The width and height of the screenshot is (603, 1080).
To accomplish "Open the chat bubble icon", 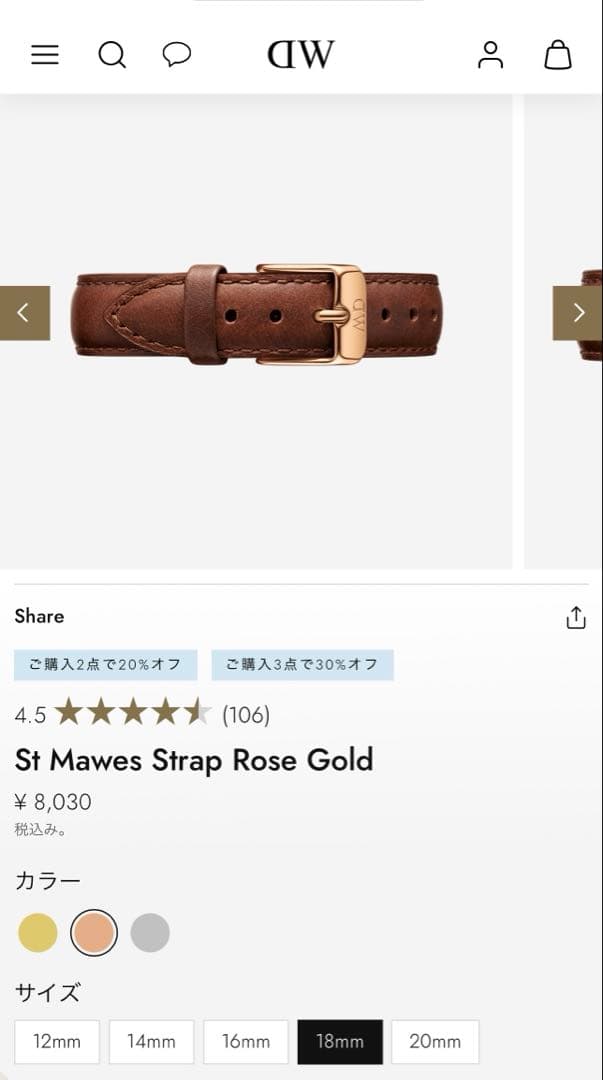I will point(176,54).
